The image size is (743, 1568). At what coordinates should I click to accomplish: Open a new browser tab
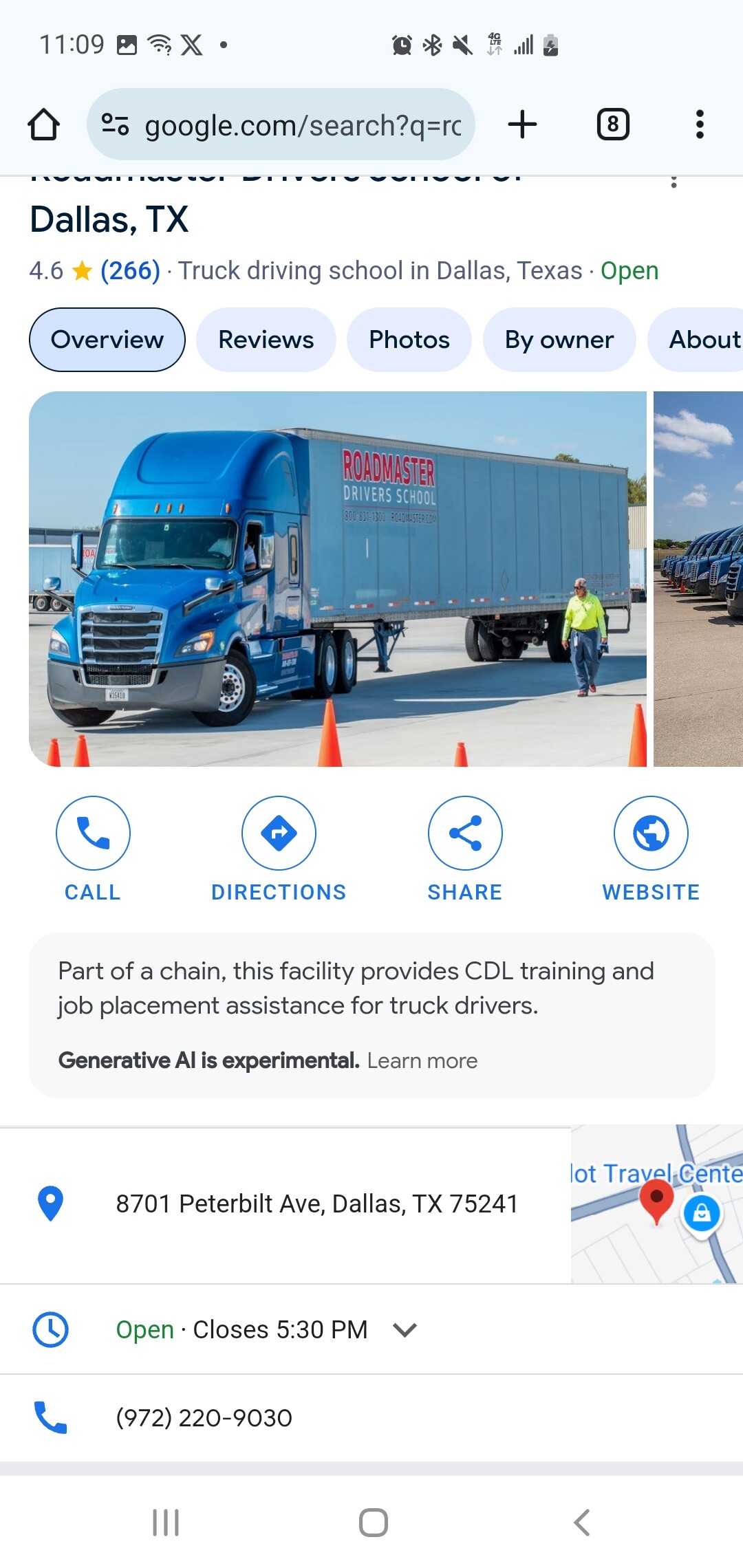(x=522, y=124)
